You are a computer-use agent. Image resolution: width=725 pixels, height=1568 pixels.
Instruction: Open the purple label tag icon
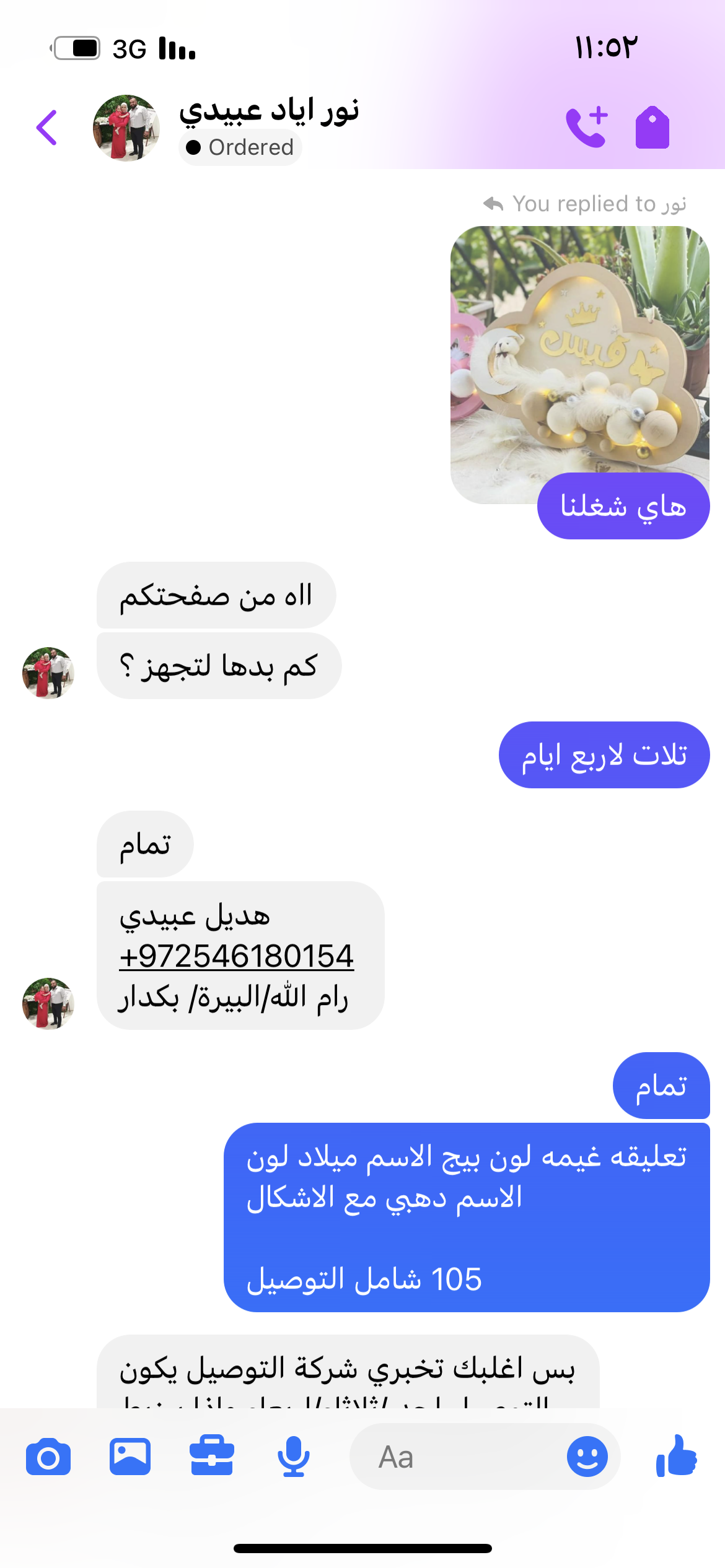[652, 128]
